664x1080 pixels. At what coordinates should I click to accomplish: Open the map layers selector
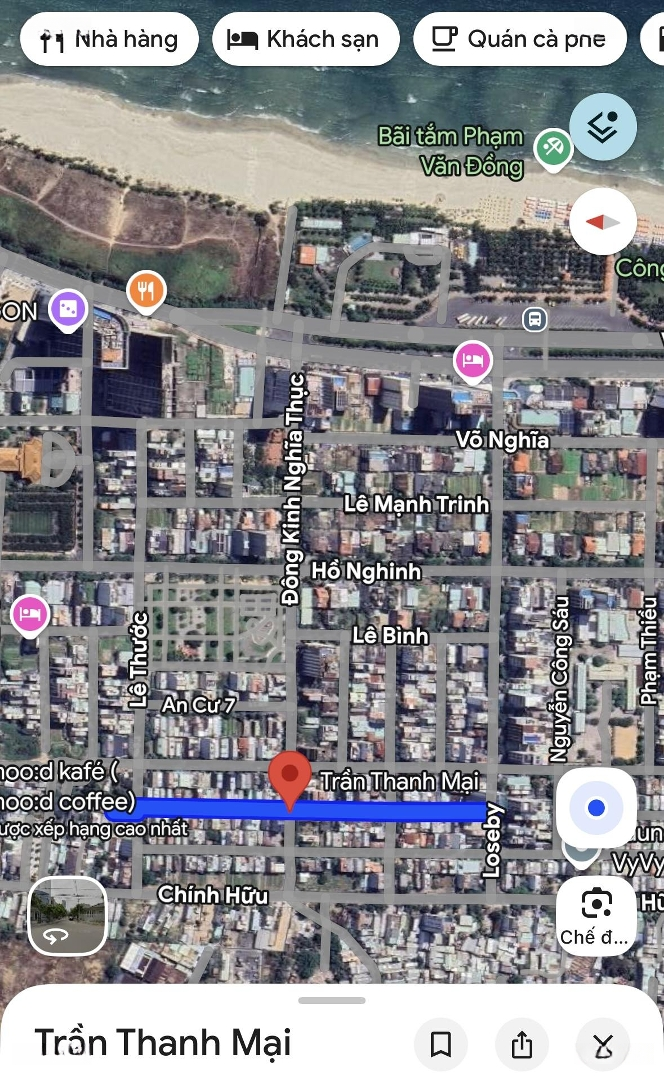(603, 128)
